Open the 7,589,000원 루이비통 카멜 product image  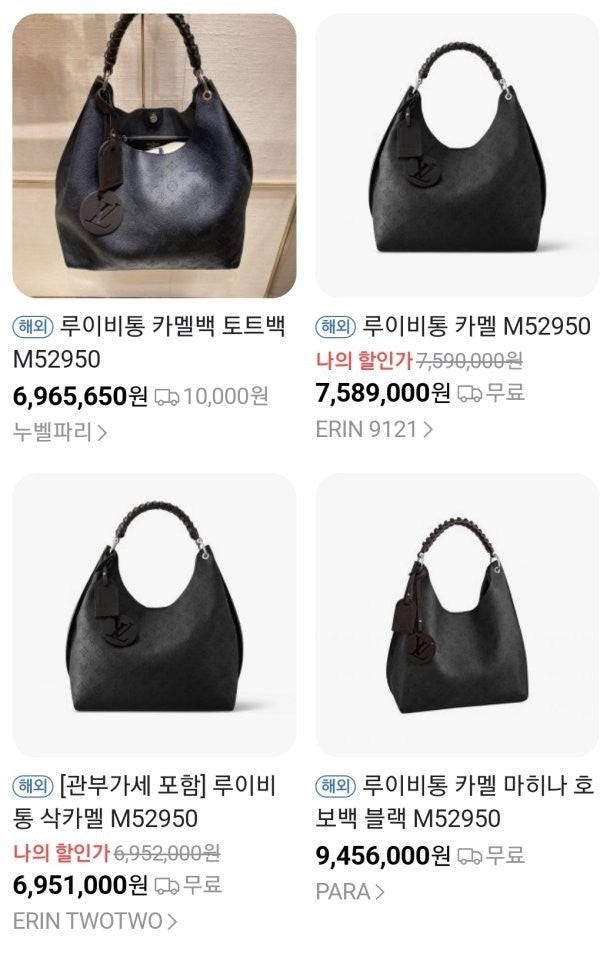click(457, 155)
